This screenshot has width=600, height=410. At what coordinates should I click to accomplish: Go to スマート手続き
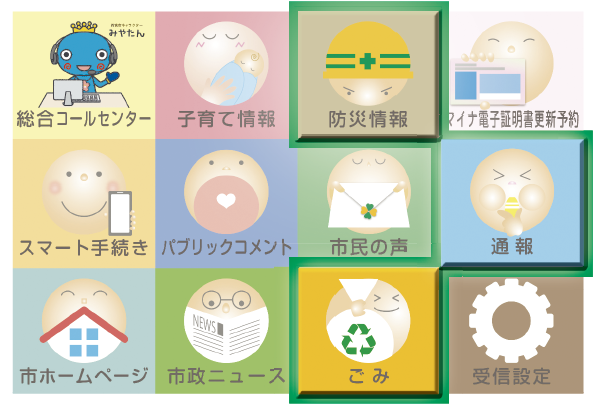point(84,203)
